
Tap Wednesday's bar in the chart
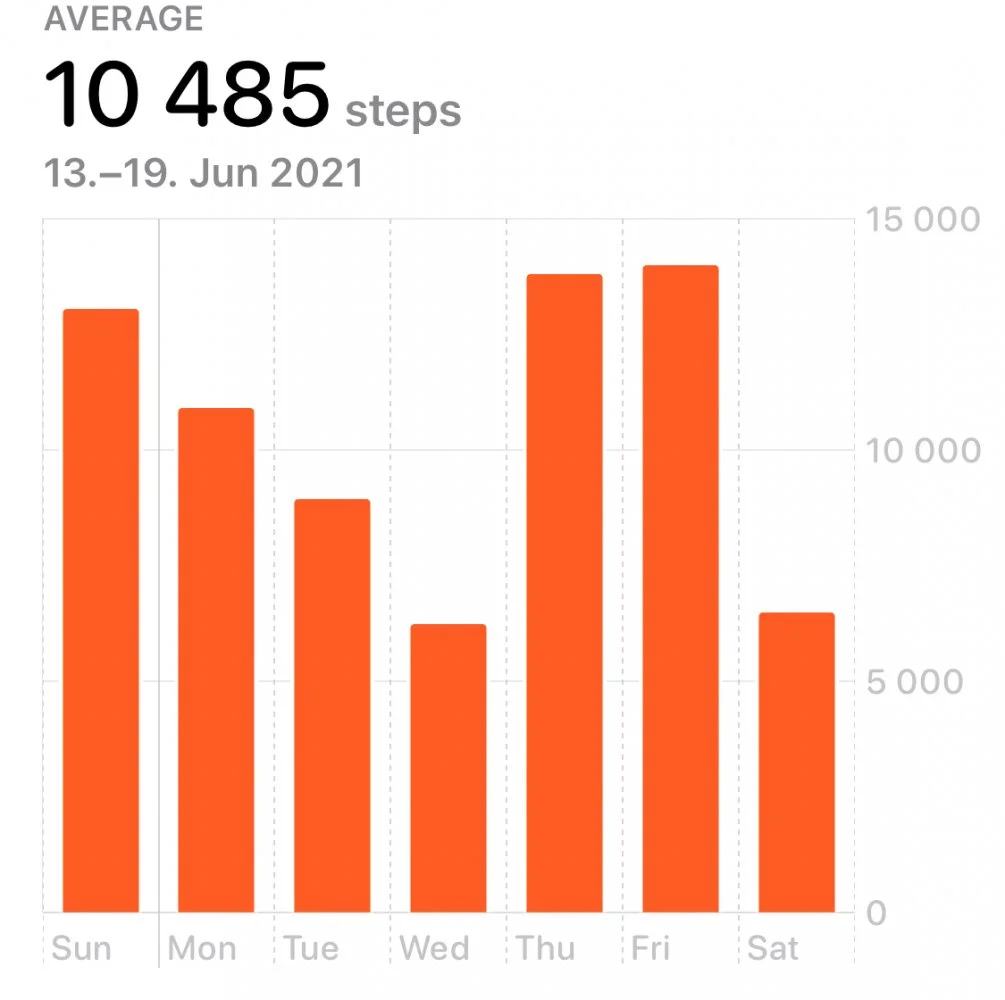pos(448,768)
